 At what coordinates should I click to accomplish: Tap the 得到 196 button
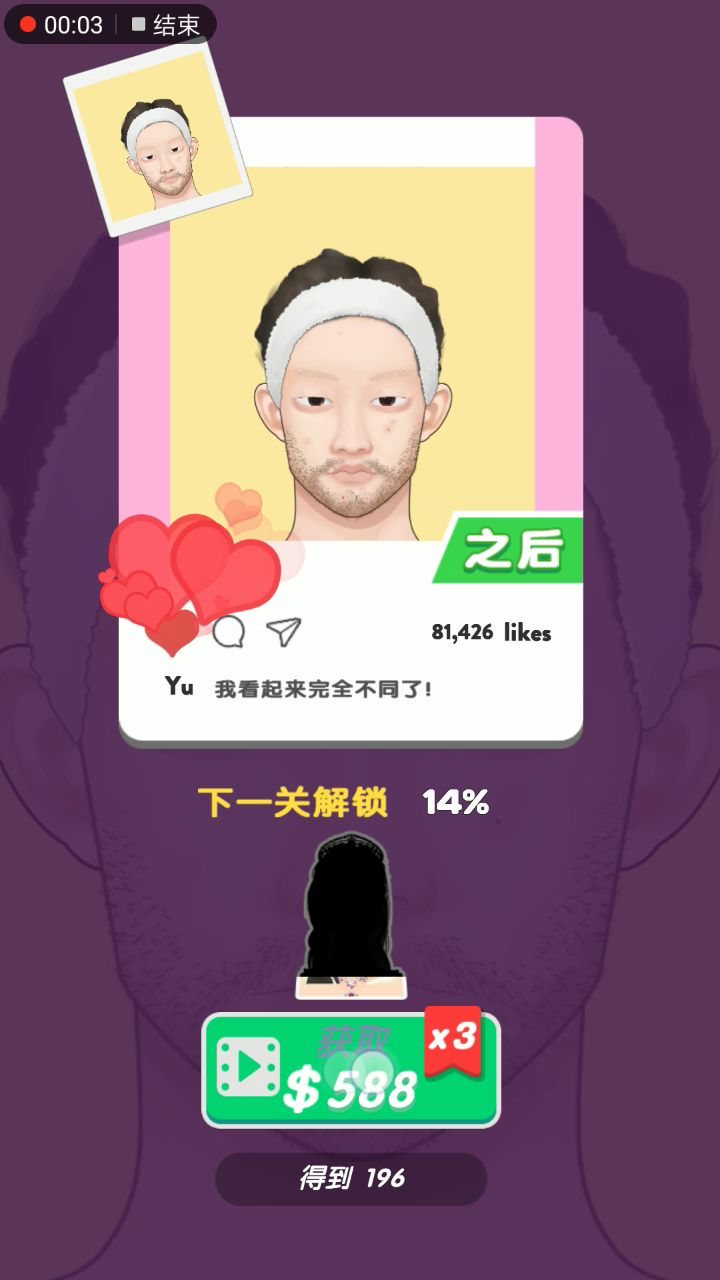tap(351, 1179)
